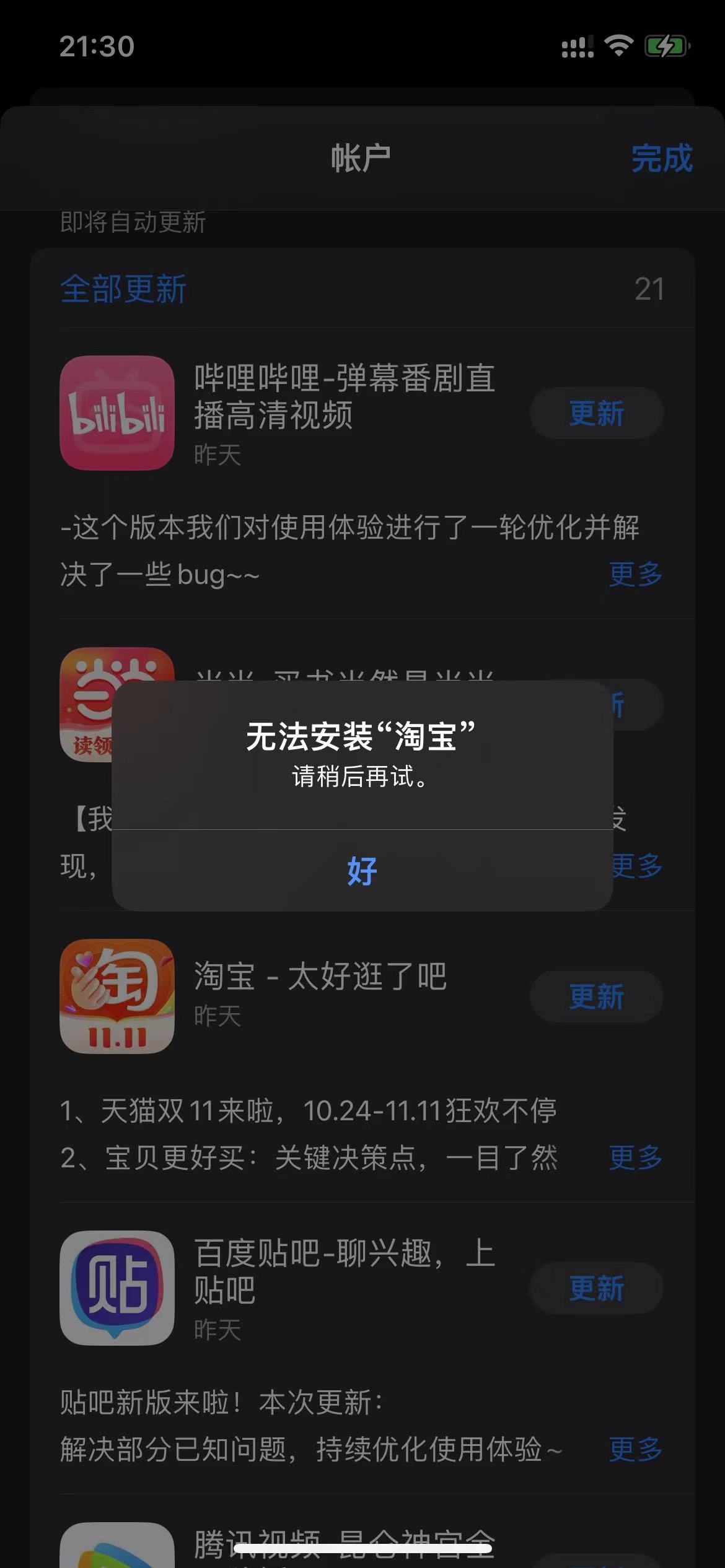The width and height of the screenshot is (725, 1568).
Task: Open the 哔哩哔哩 app icon
Action: 117,413
